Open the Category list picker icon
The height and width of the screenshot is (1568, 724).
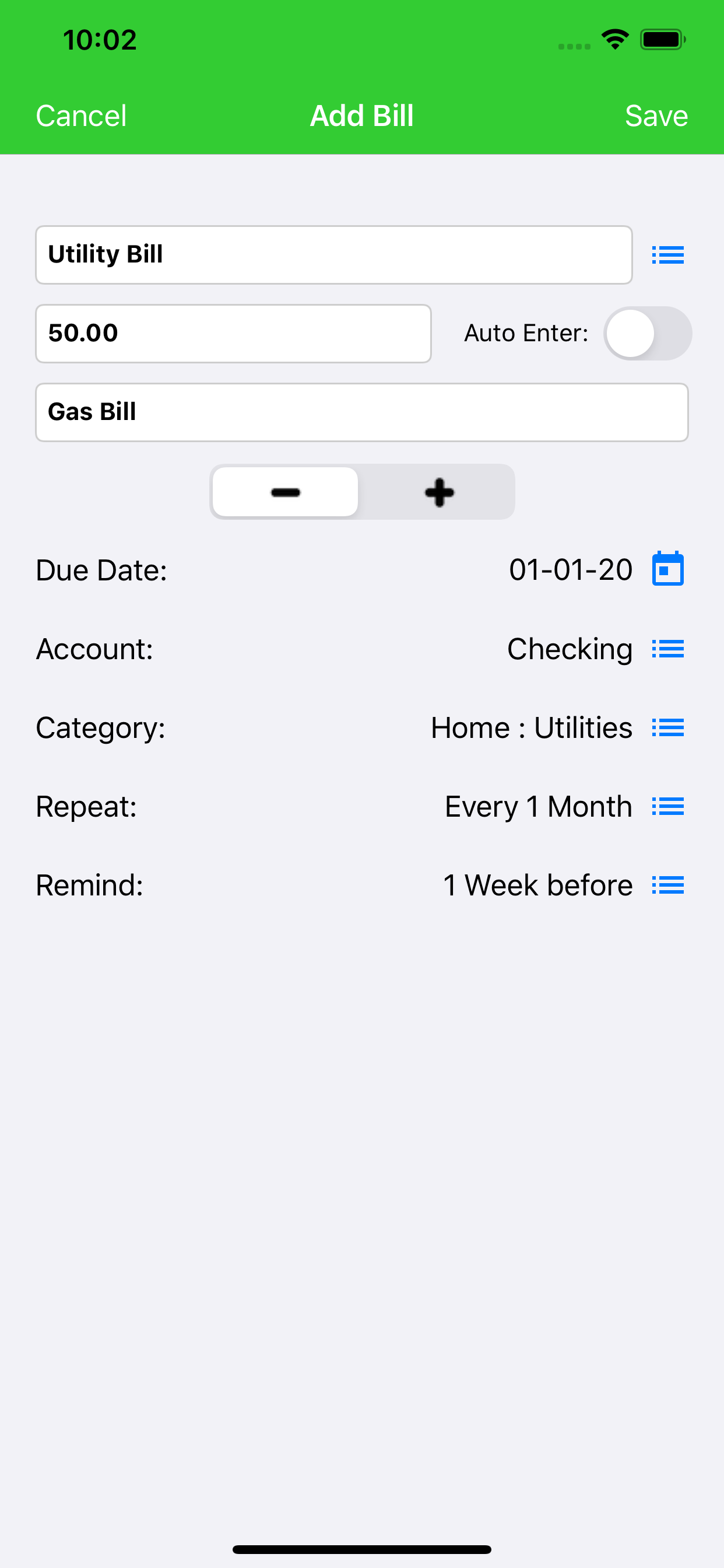click(x=667, y=727)
